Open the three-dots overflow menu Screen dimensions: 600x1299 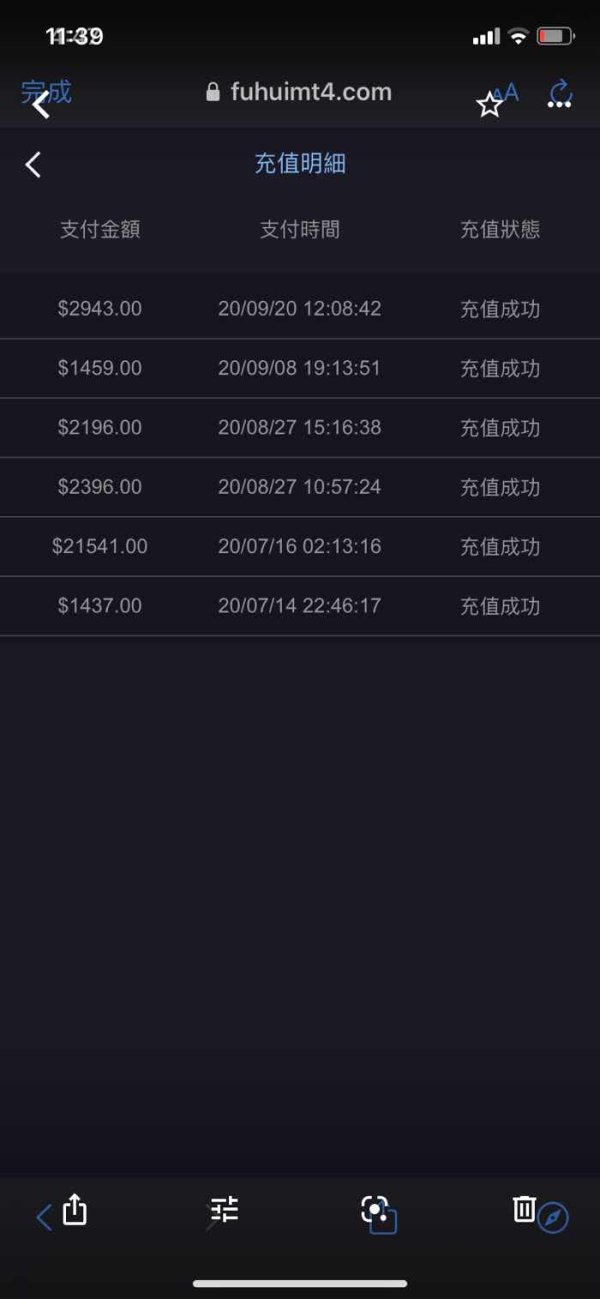560,105
